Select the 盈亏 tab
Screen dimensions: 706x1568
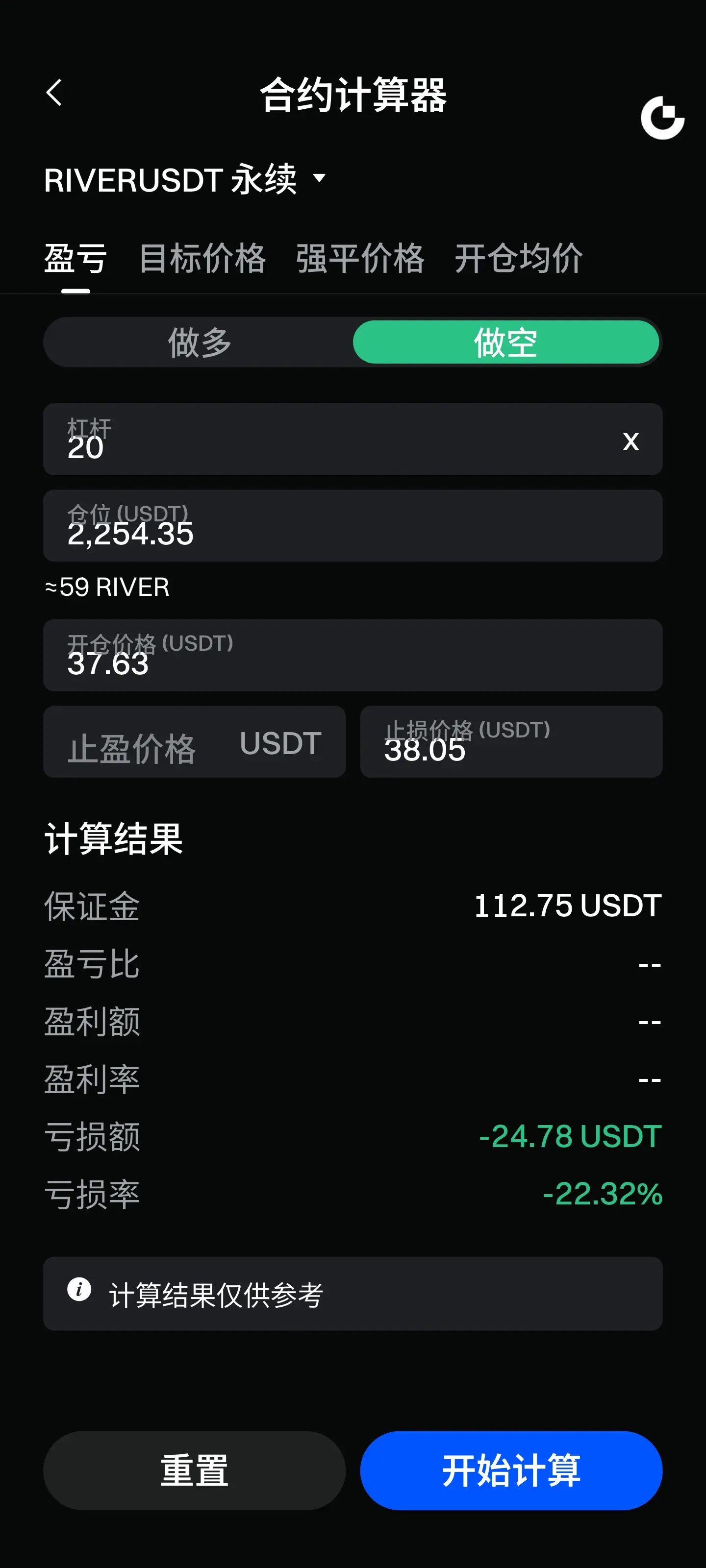pyautogui.click(x=76, y=258)
